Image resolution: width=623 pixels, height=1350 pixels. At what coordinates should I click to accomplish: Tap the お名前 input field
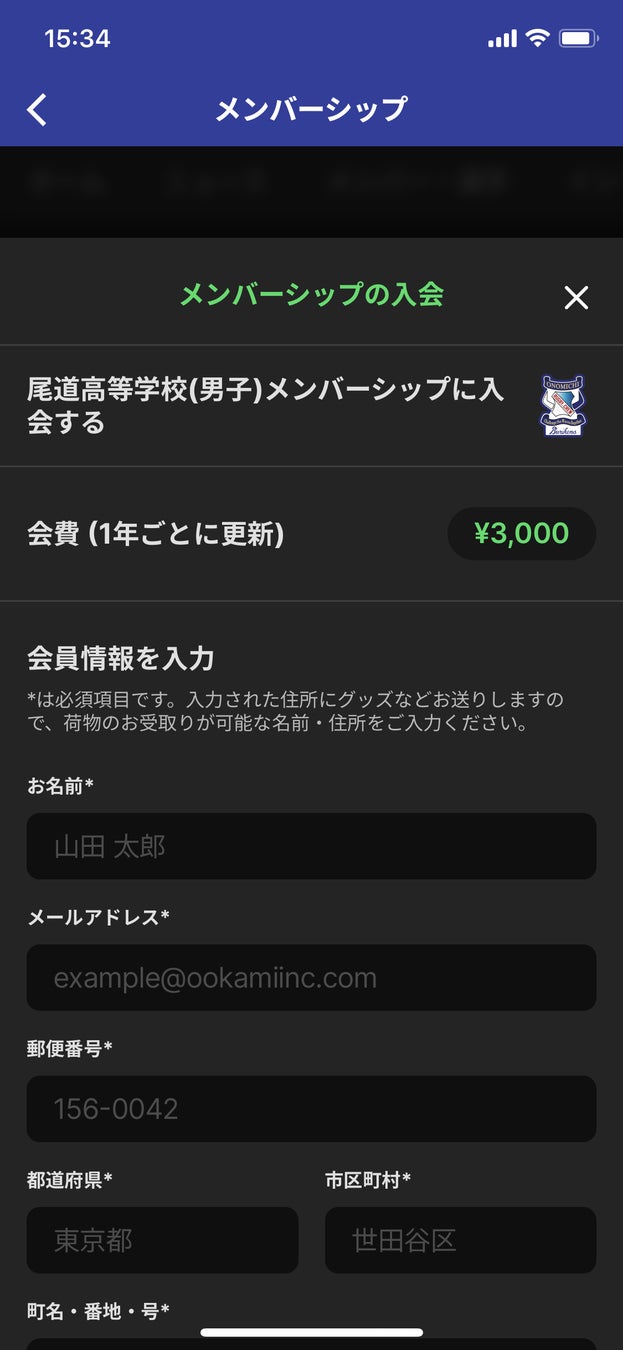pyautogui.click(x=311, y=846)
